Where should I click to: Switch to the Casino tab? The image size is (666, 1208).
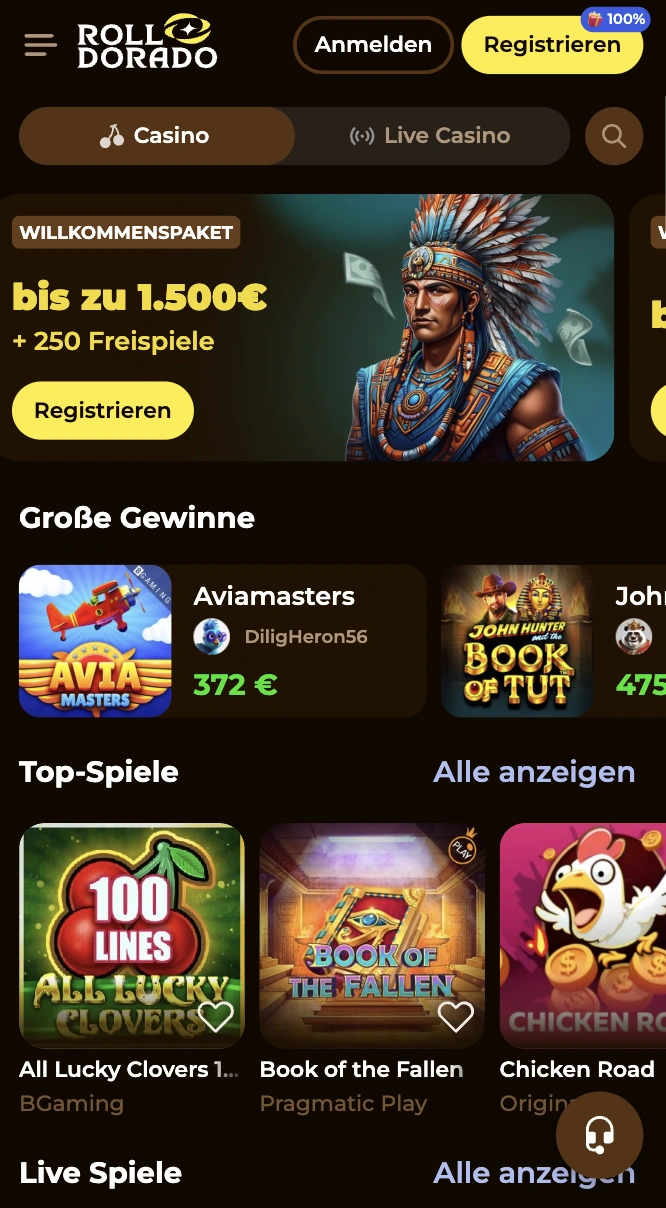(157, 136)
